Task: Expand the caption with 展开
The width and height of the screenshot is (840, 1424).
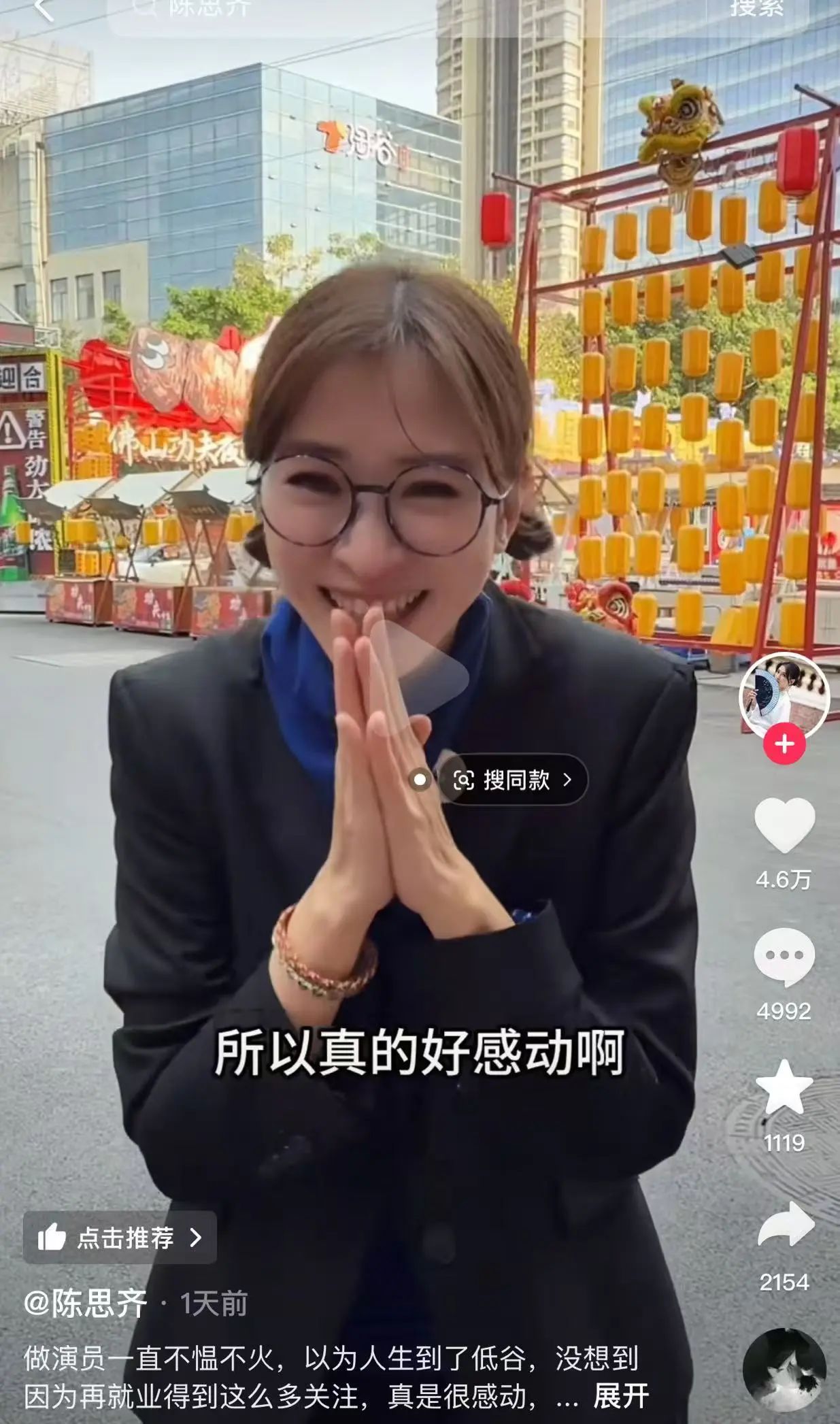Action: click(621, 1396)
